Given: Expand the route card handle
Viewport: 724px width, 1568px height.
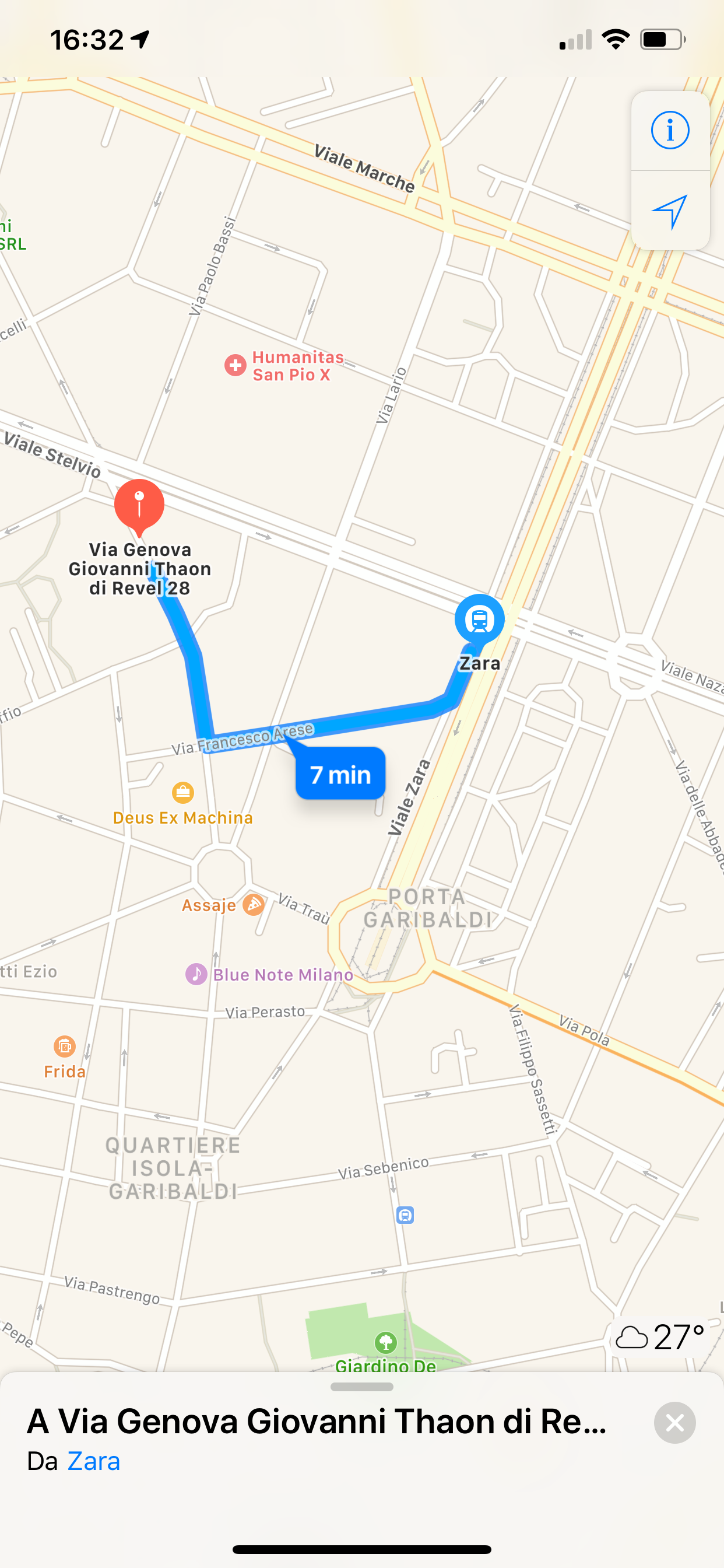Looking at the screenshot, I should click(x=361, y=1387).
